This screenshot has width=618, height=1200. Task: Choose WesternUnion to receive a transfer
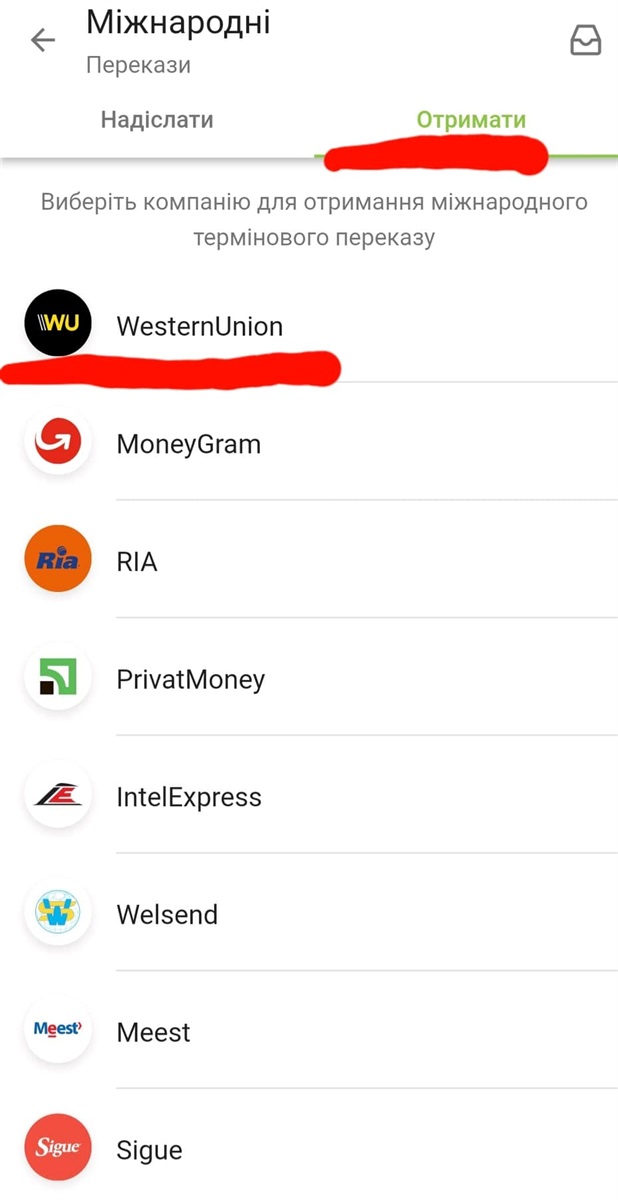pos(309,324)
